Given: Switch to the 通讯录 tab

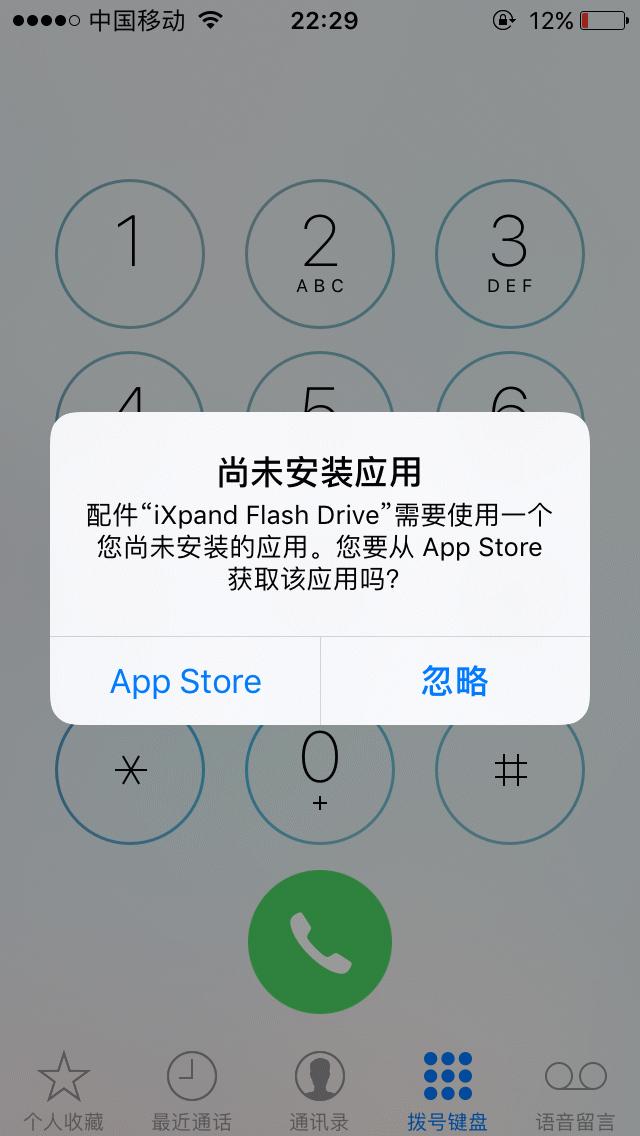Looking at the screenshot, I should [320, 1090].
